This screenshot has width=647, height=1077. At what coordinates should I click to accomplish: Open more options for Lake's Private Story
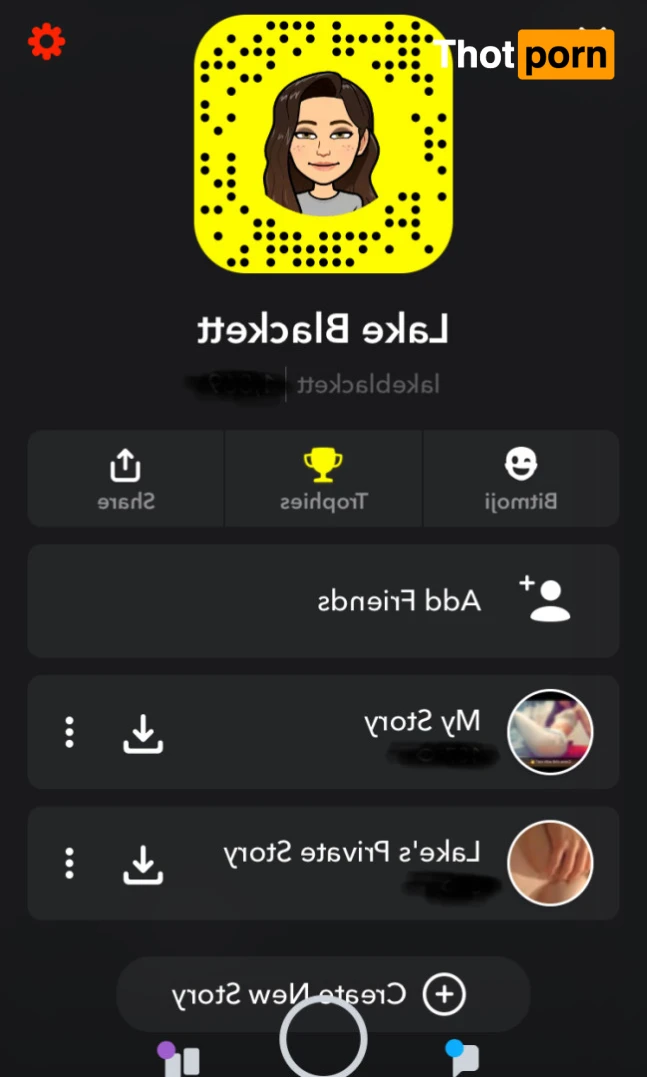tap(69, 862)
